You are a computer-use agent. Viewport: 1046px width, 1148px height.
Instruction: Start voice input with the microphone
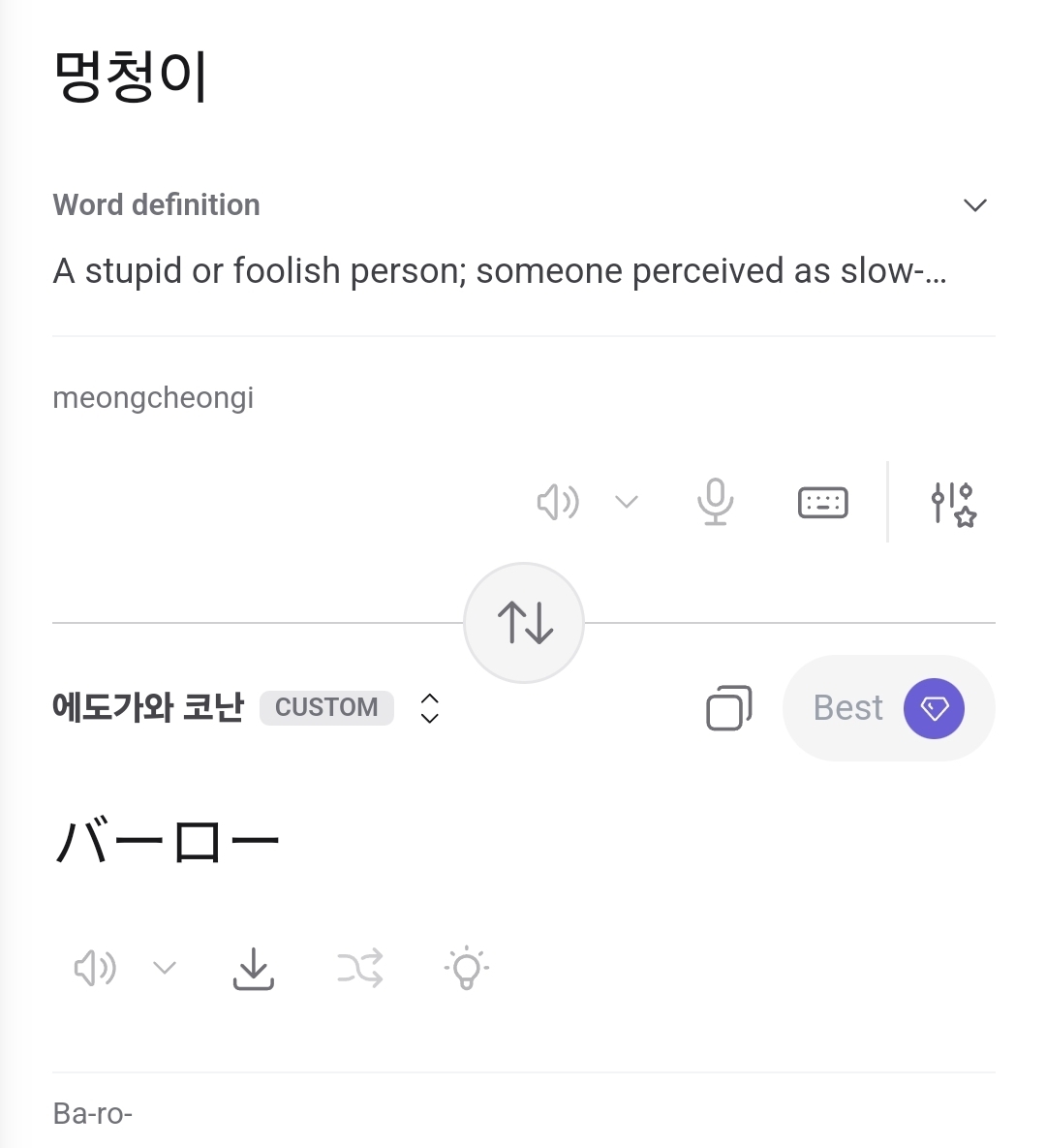[x=715, y=502]
